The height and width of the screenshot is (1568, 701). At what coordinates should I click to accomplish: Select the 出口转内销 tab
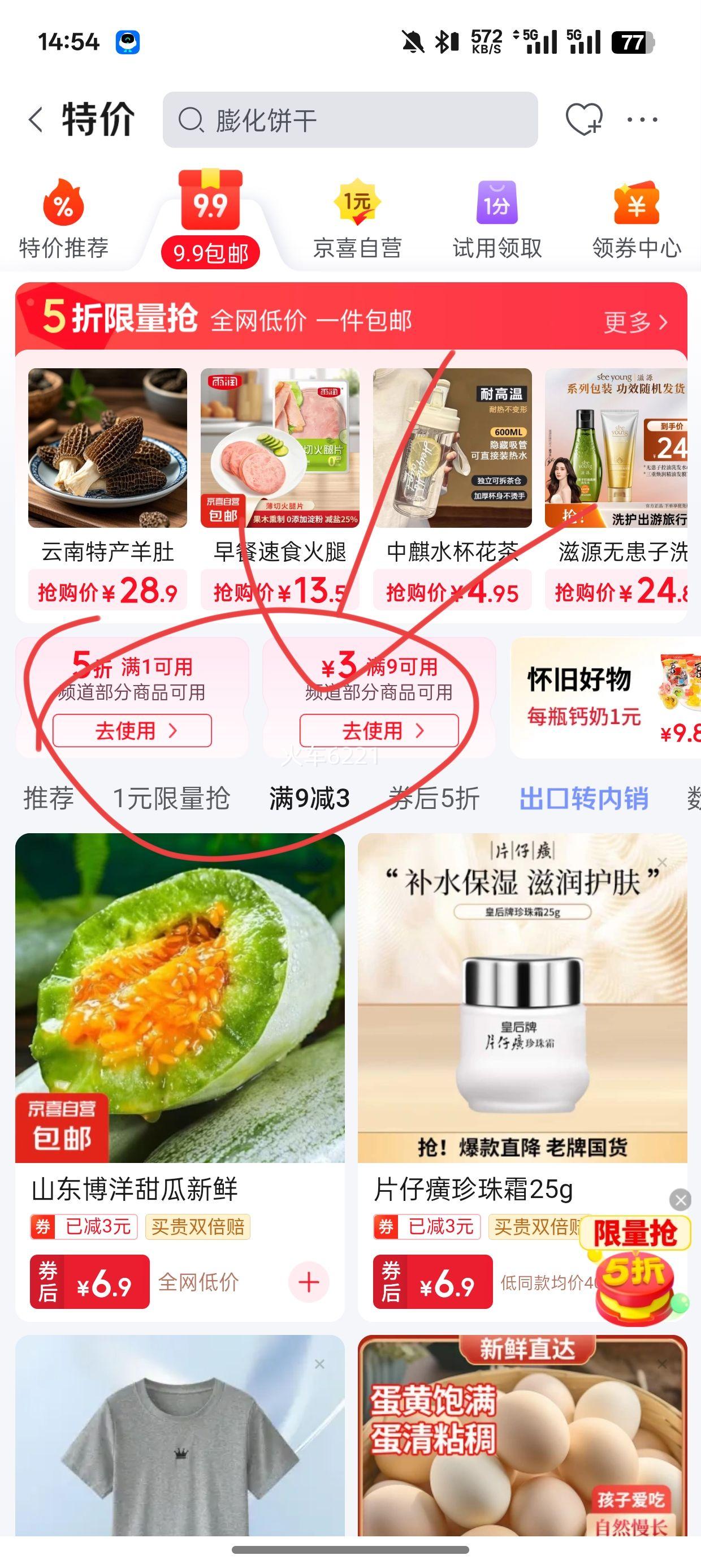pos(584,798)
